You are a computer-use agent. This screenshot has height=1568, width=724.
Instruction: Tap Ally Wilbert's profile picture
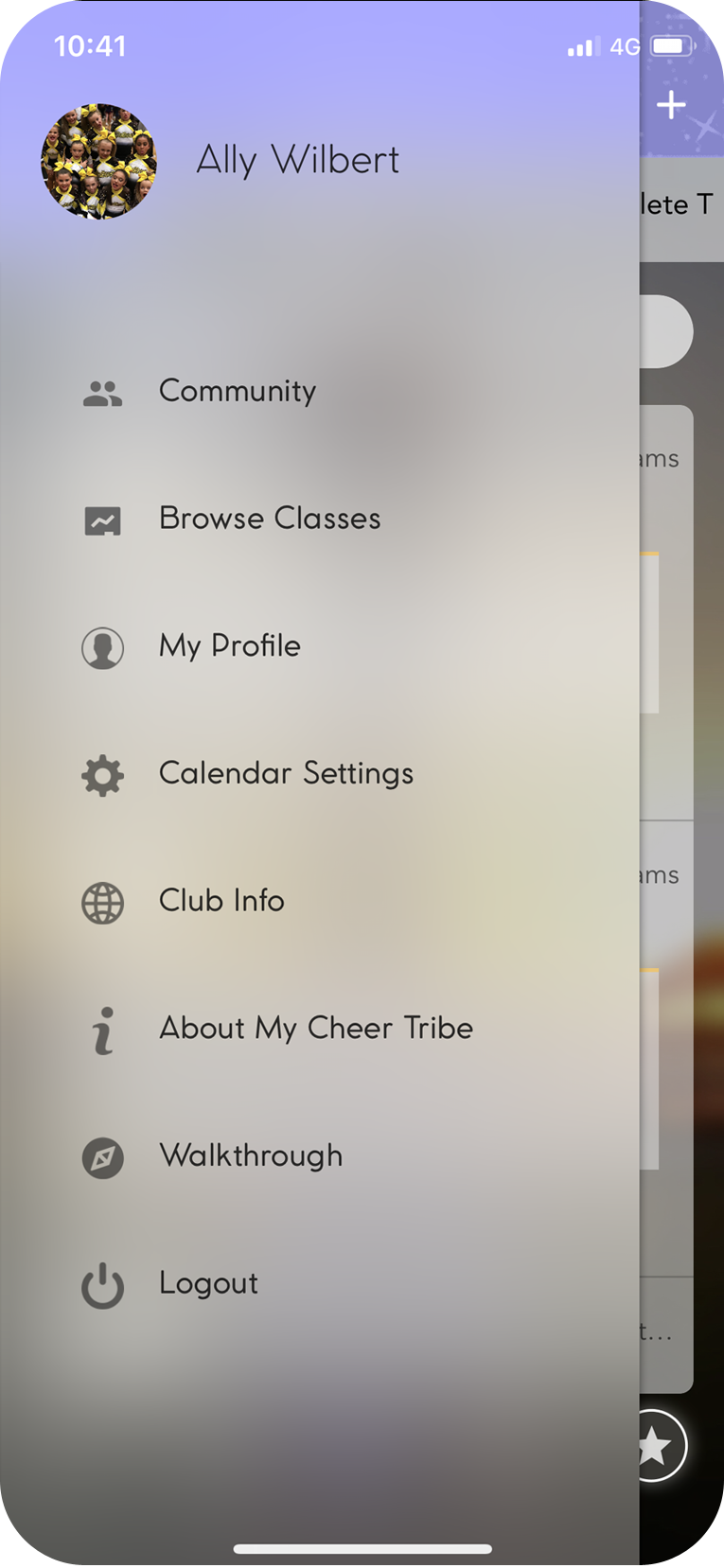pos(98,162)
